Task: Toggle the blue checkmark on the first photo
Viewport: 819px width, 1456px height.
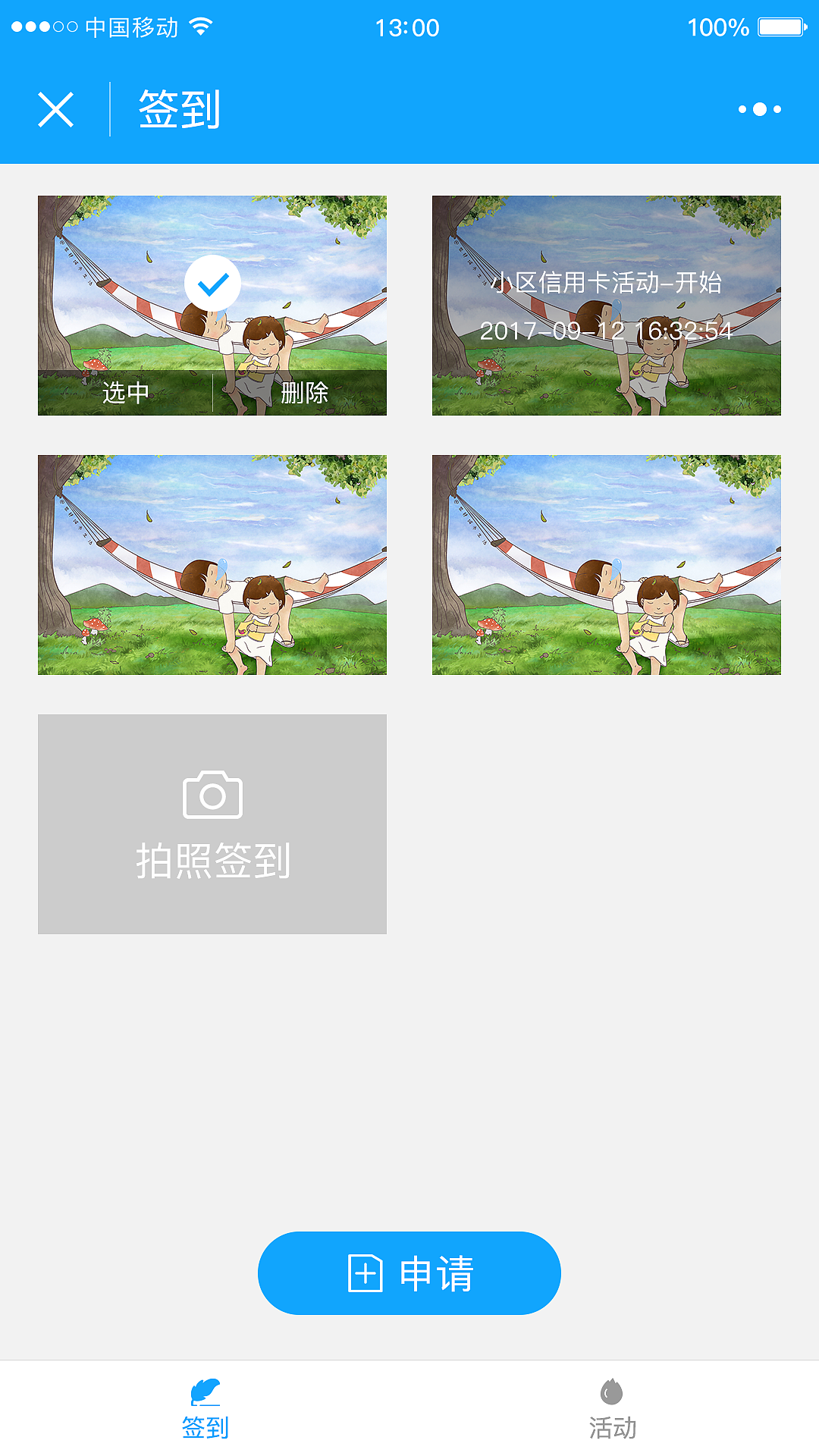Action: (x=213, y=283)
